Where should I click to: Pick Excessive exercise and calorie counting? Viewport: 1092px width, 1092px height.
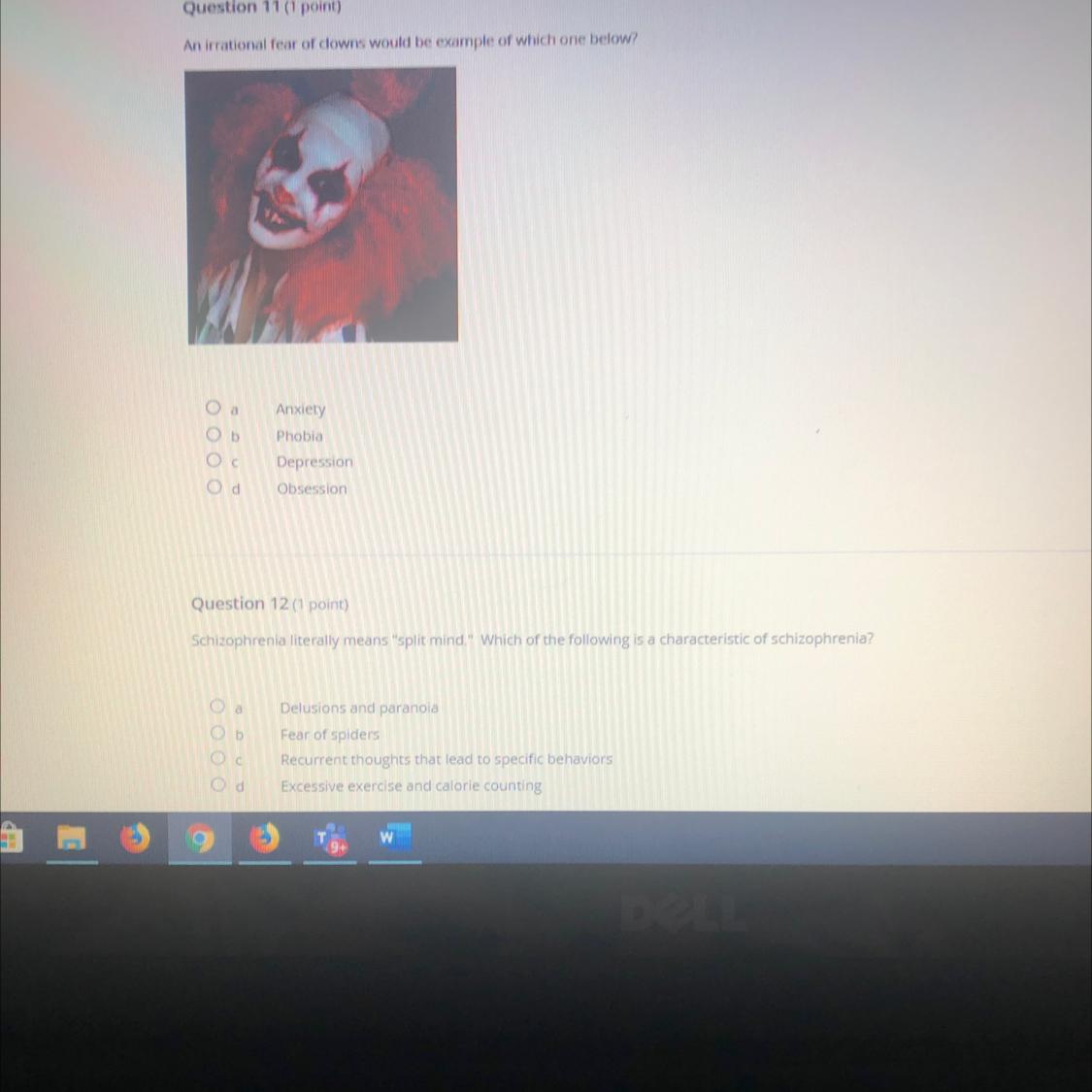click(218, 783)
